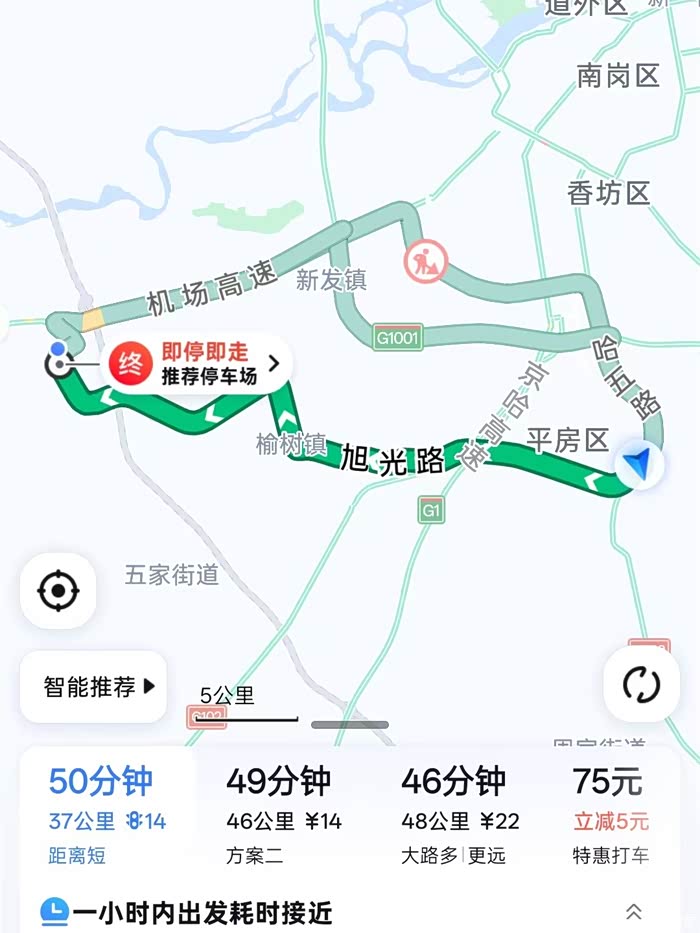The height and width of the screenshot is (933, 700).
Task: Recenter map on current location
Action: (x=58, y=590)
